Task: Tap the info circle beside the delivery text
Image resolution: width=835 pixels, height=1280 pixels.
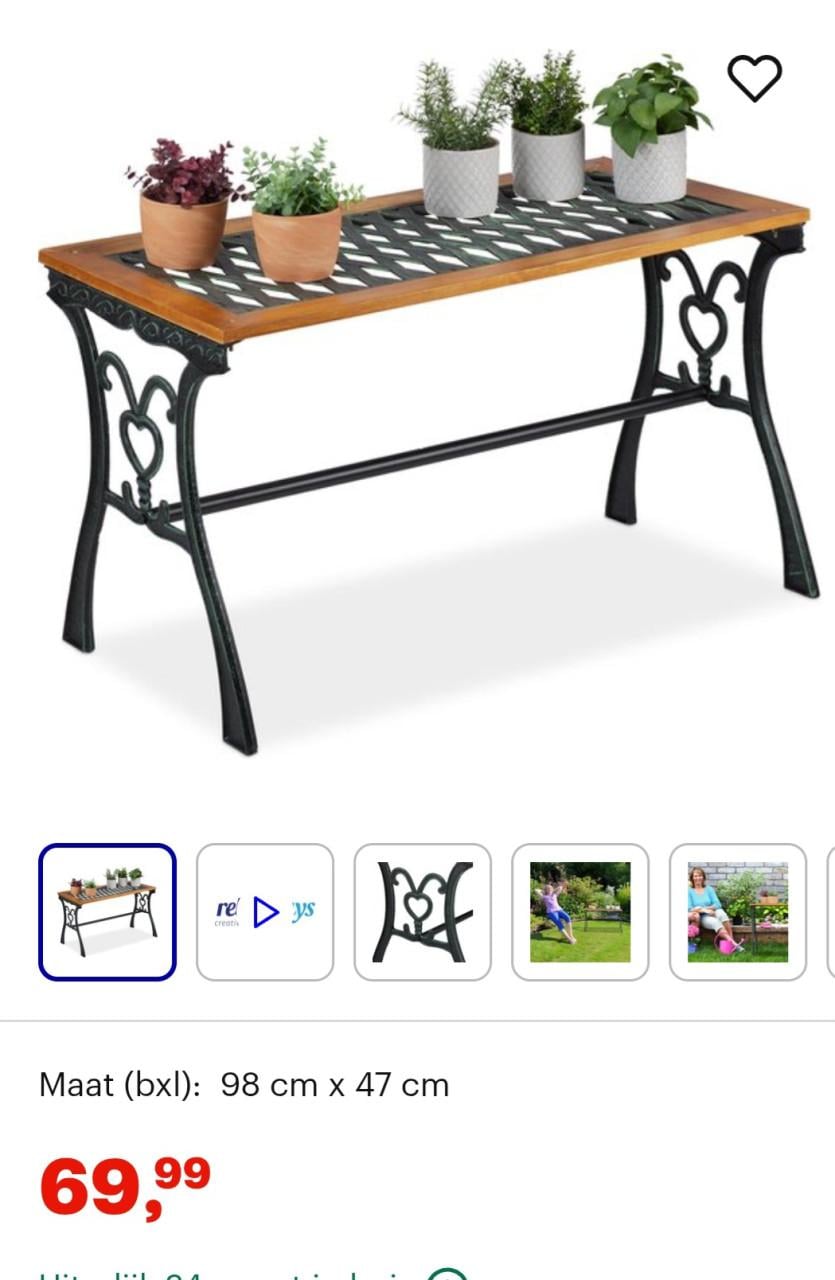Action: coord(448,1276)
